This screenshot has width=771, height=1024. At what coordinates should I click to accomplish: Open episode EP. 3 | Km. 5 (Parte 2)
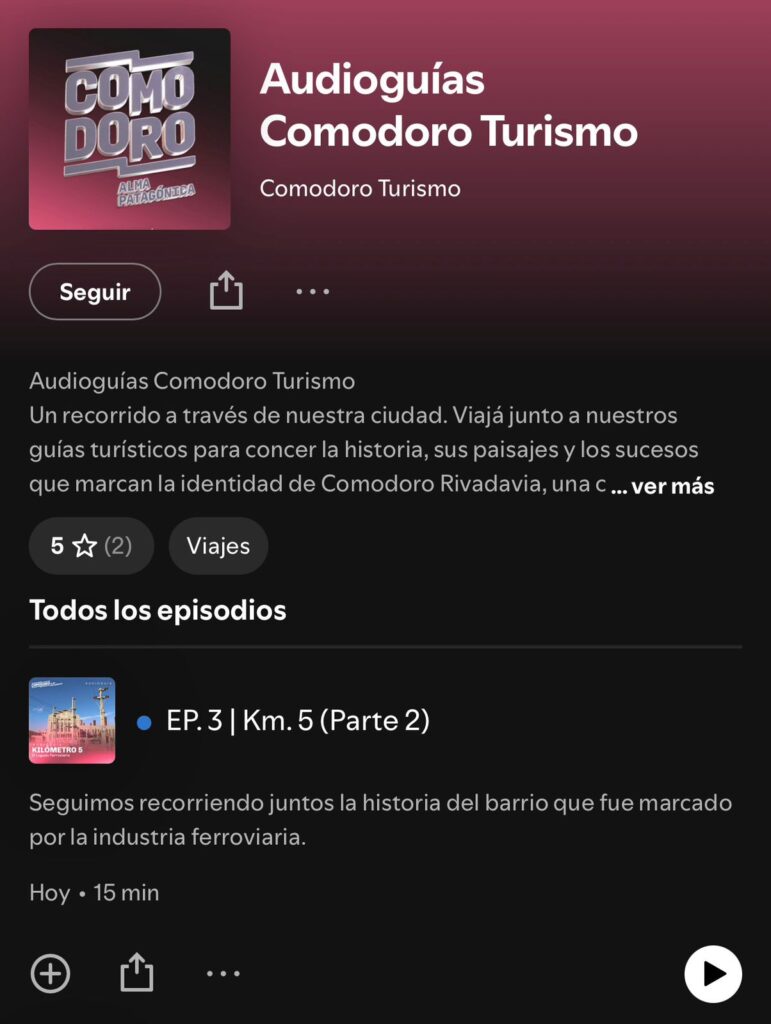pos(297,721)
